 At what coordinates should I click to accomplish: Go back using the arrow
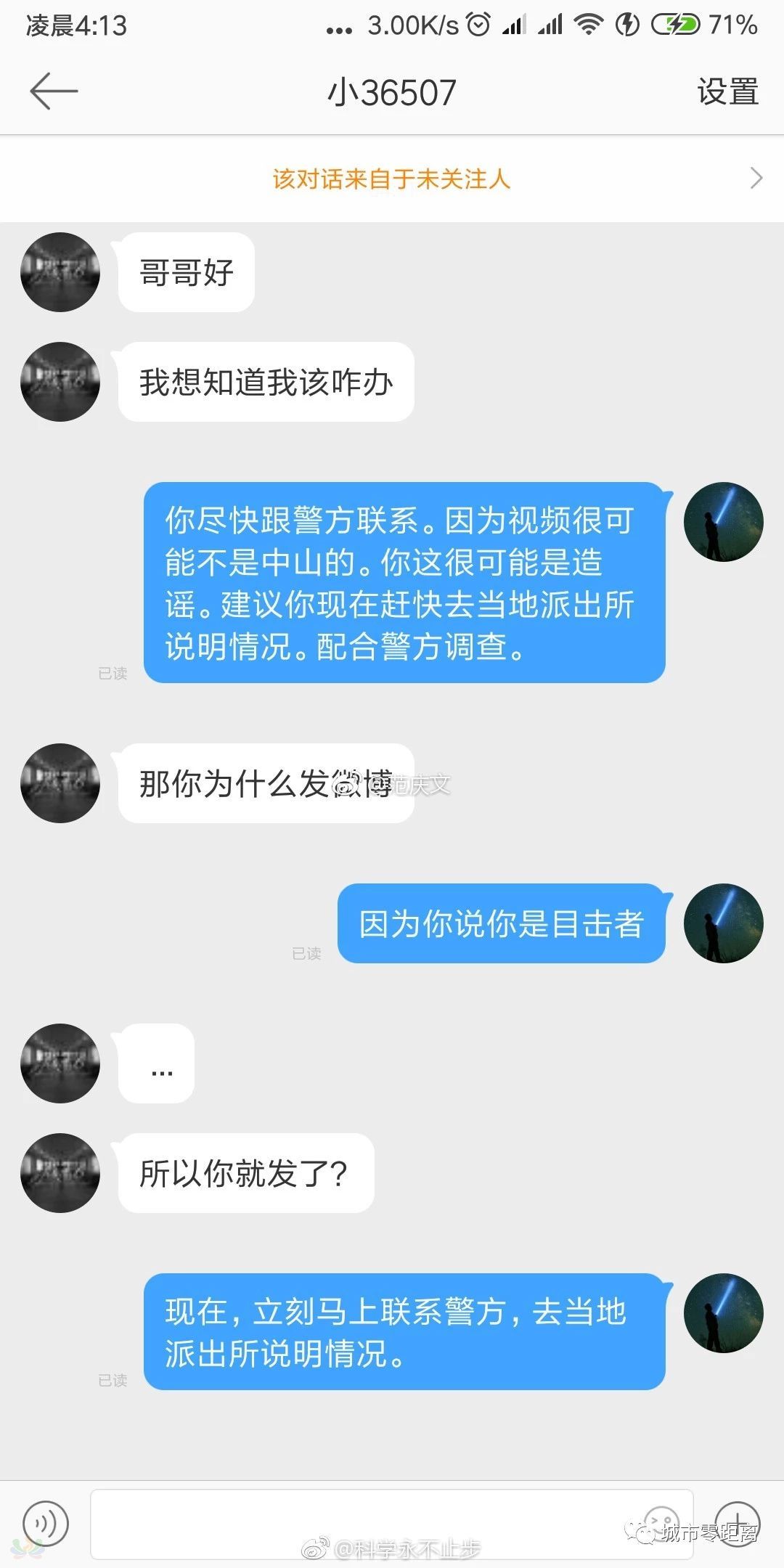53,91
